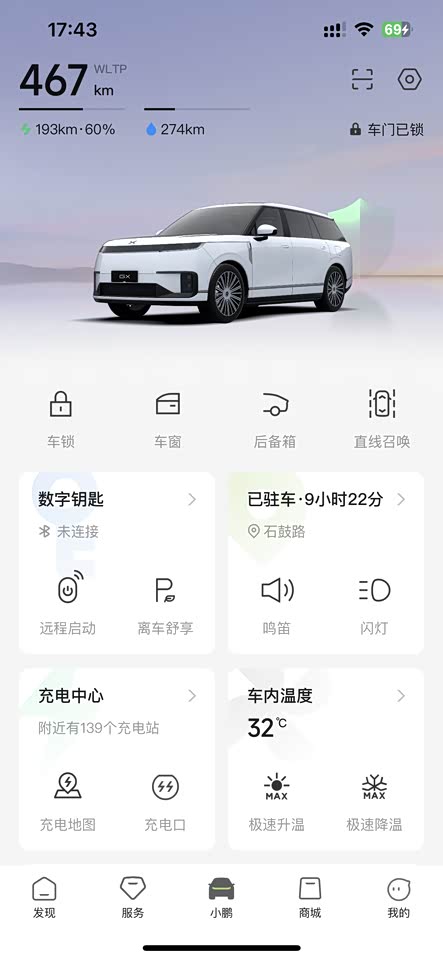This screenshot has width=443, height=960.
Task: Activate 极速升温 max heating
Action: (277, 801)
